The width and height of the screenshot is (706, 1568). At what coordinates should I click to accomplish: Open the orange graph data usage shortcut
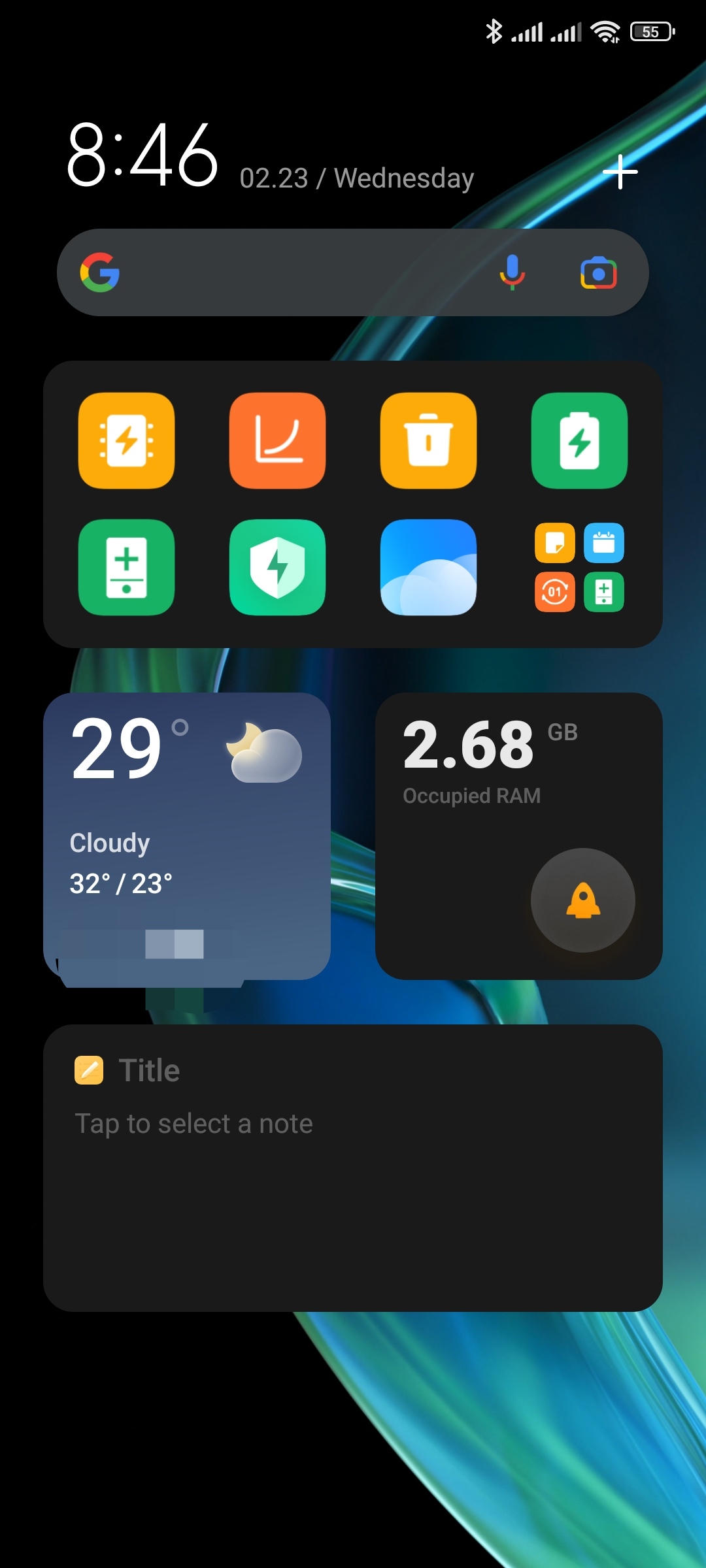click(277, 440)
